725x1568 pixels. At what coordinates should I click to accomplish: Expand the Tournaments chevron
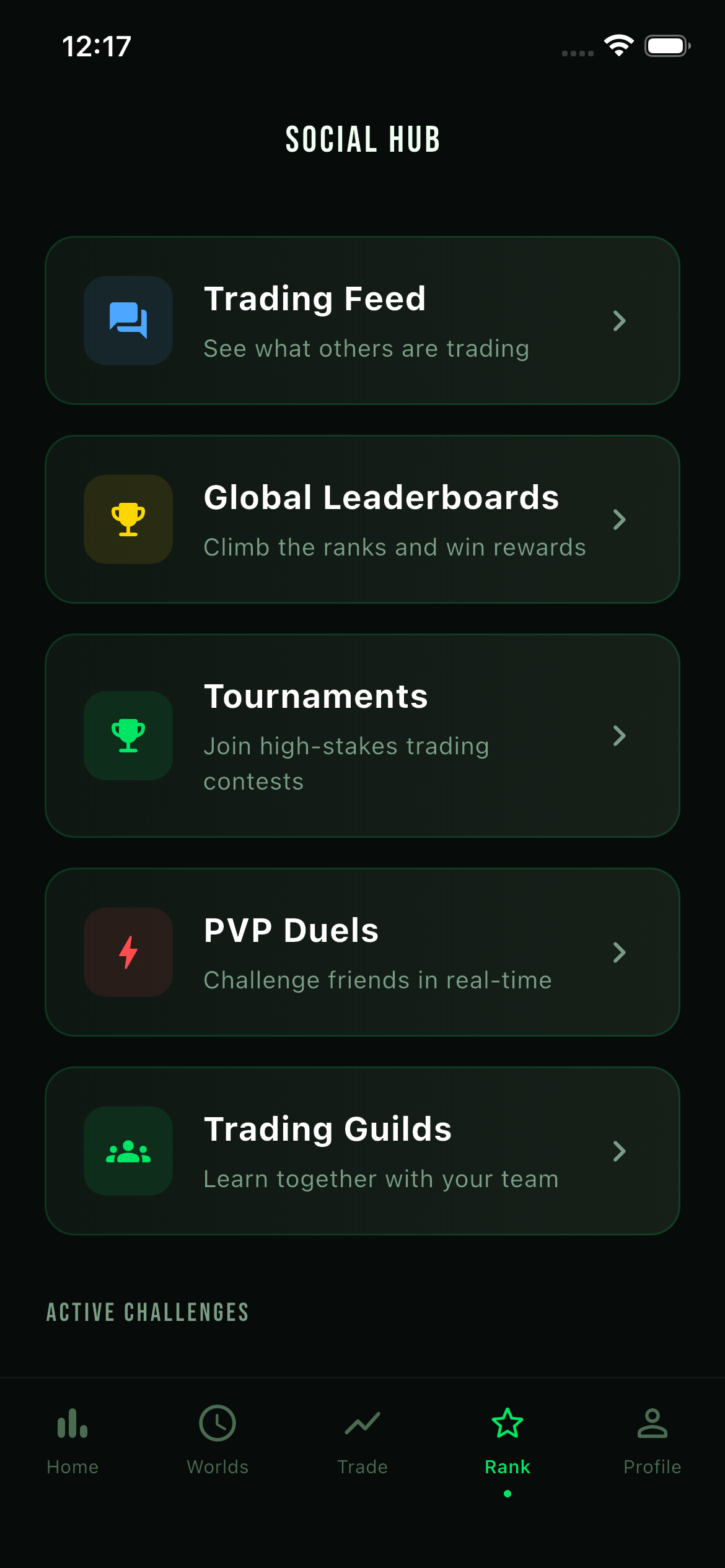click(620, 736)
